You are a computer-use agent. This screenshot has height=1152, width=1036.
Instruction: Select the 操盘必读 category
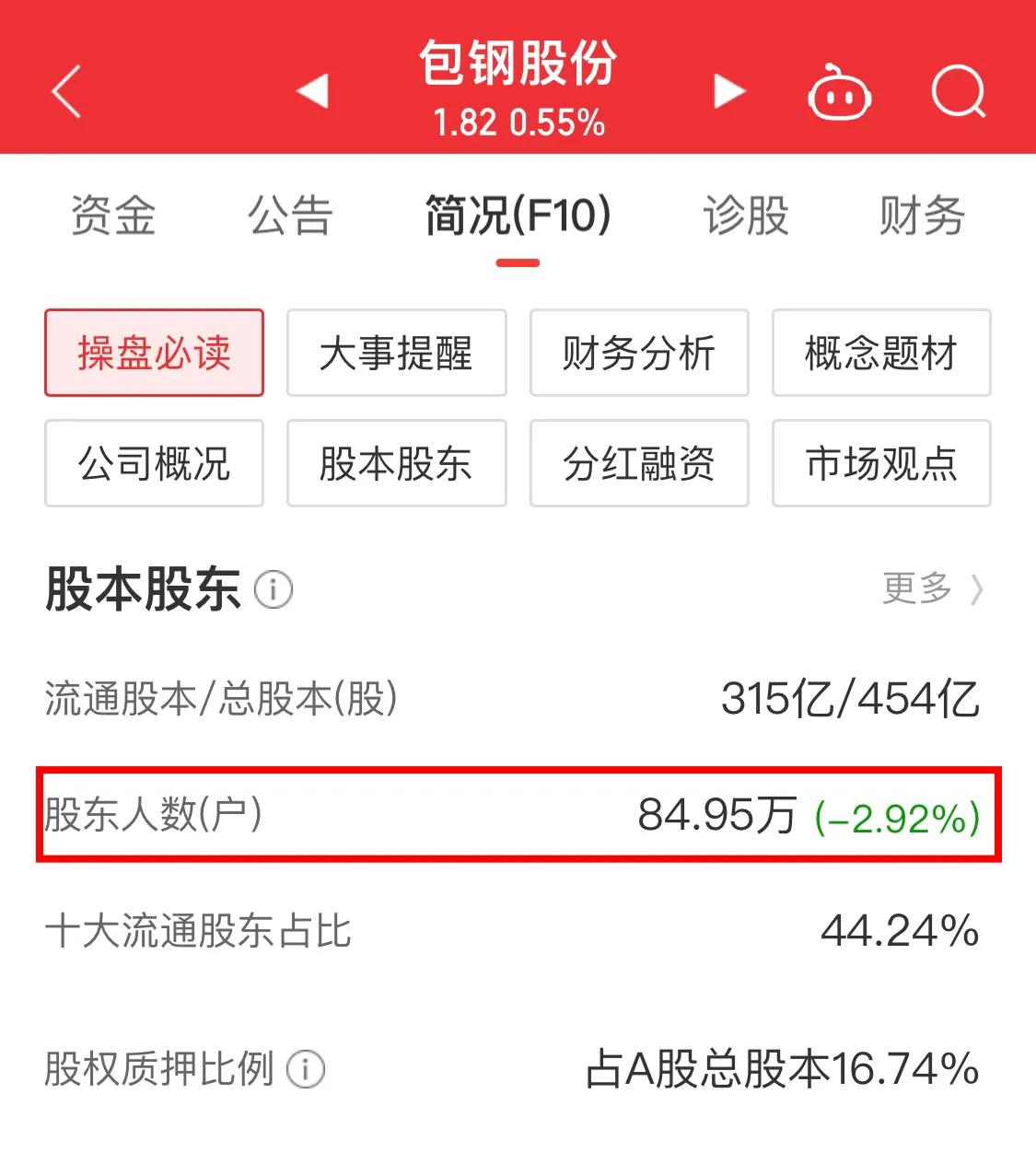[x=154, y=353]
